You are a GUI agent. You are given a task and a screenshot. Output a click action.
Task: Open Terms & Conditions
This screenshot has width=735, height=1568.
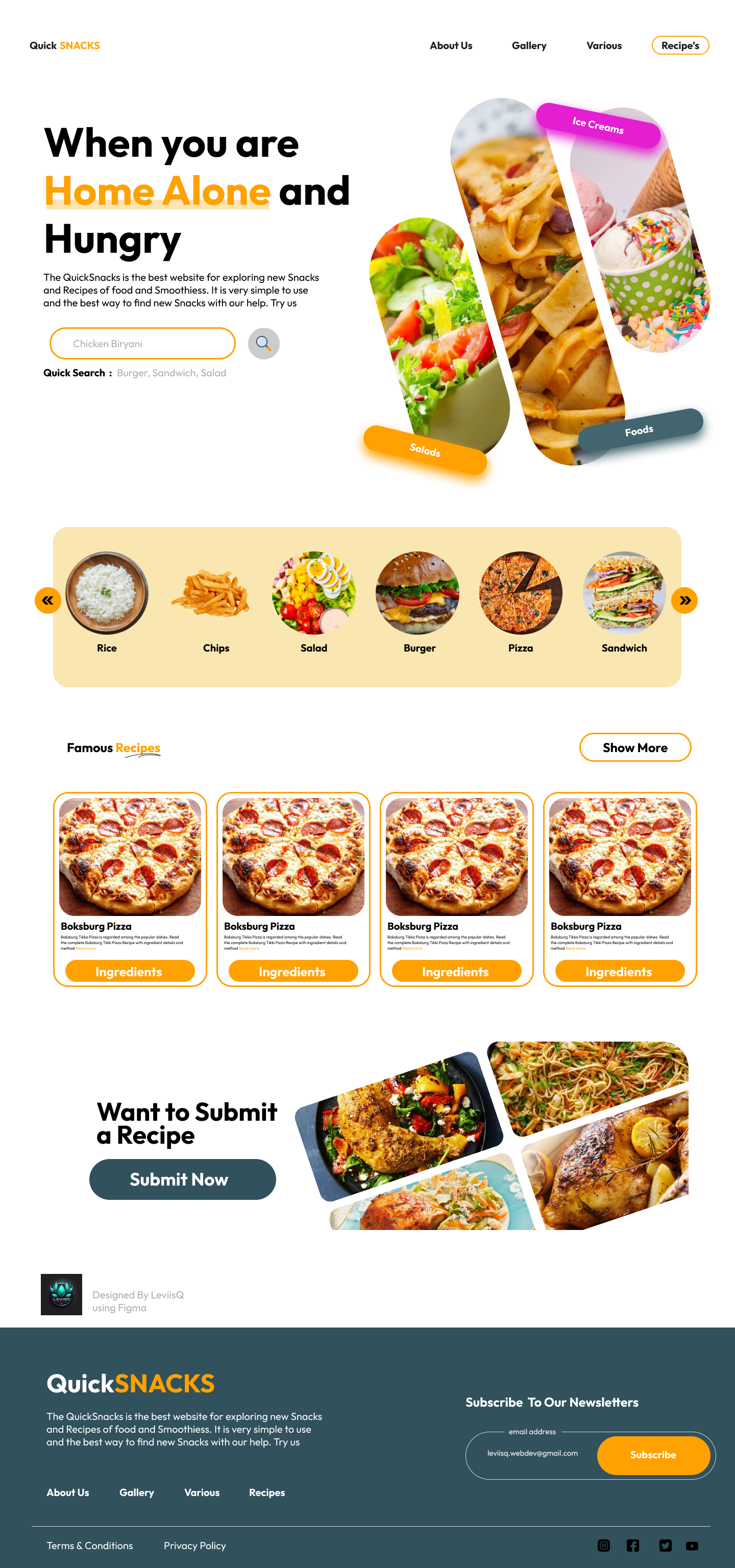(89, 1546)
